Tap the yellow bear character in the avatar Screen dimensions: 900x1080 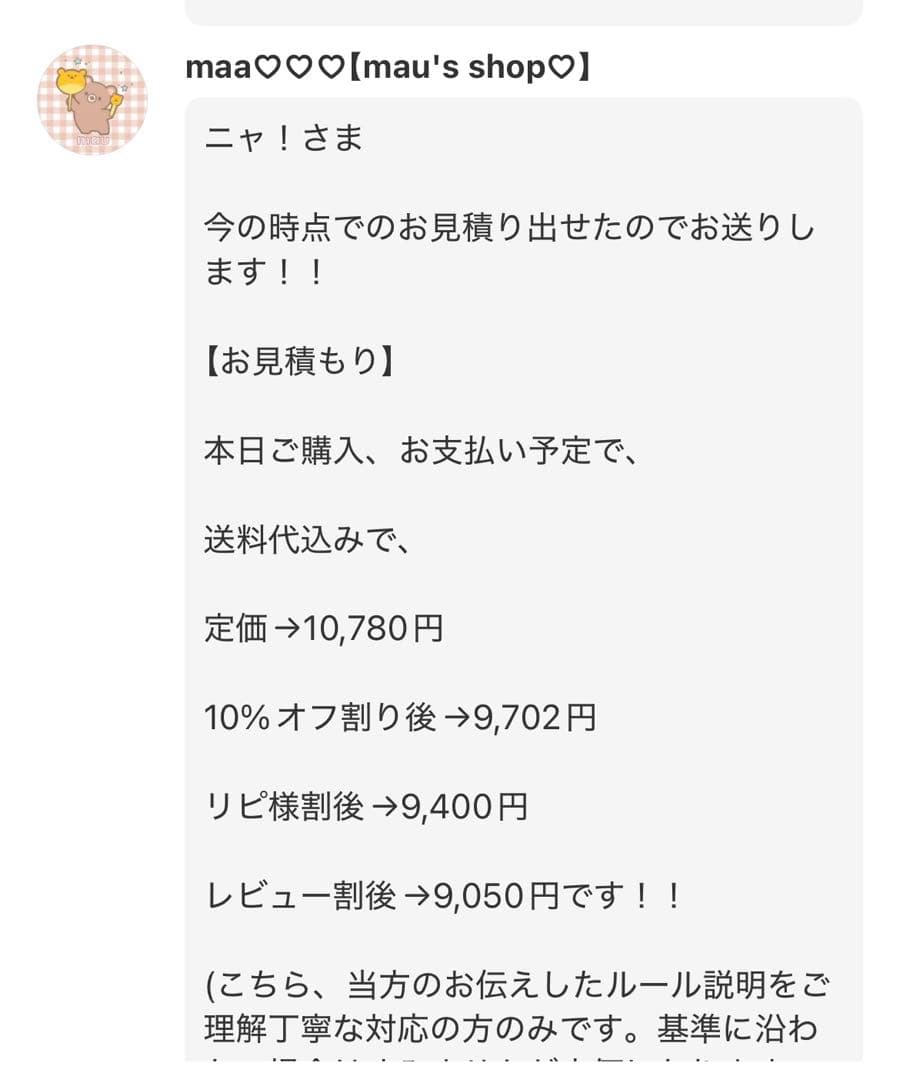pos(73,80)
